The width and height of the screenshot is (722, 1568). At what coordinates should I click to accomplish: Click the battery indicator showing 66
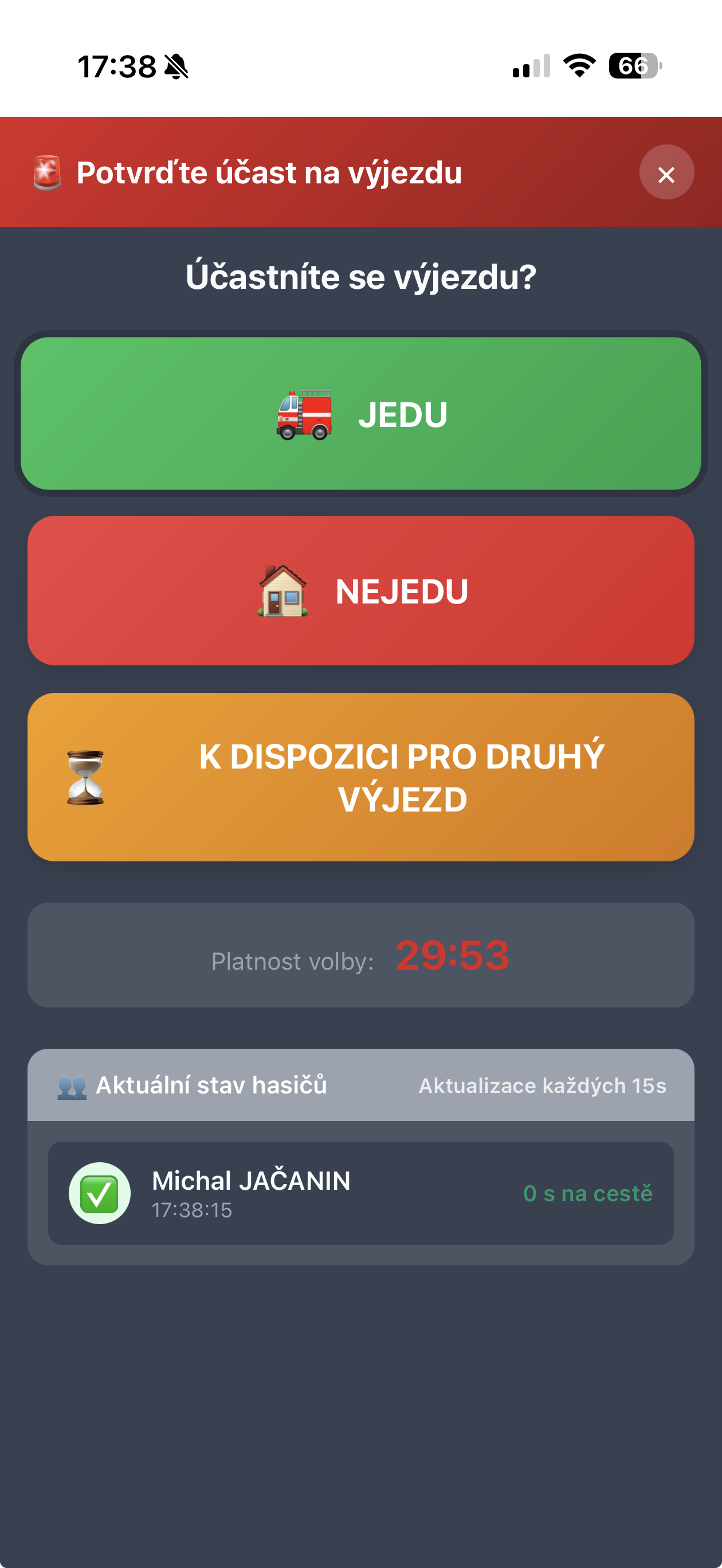[x=633, y=66]
